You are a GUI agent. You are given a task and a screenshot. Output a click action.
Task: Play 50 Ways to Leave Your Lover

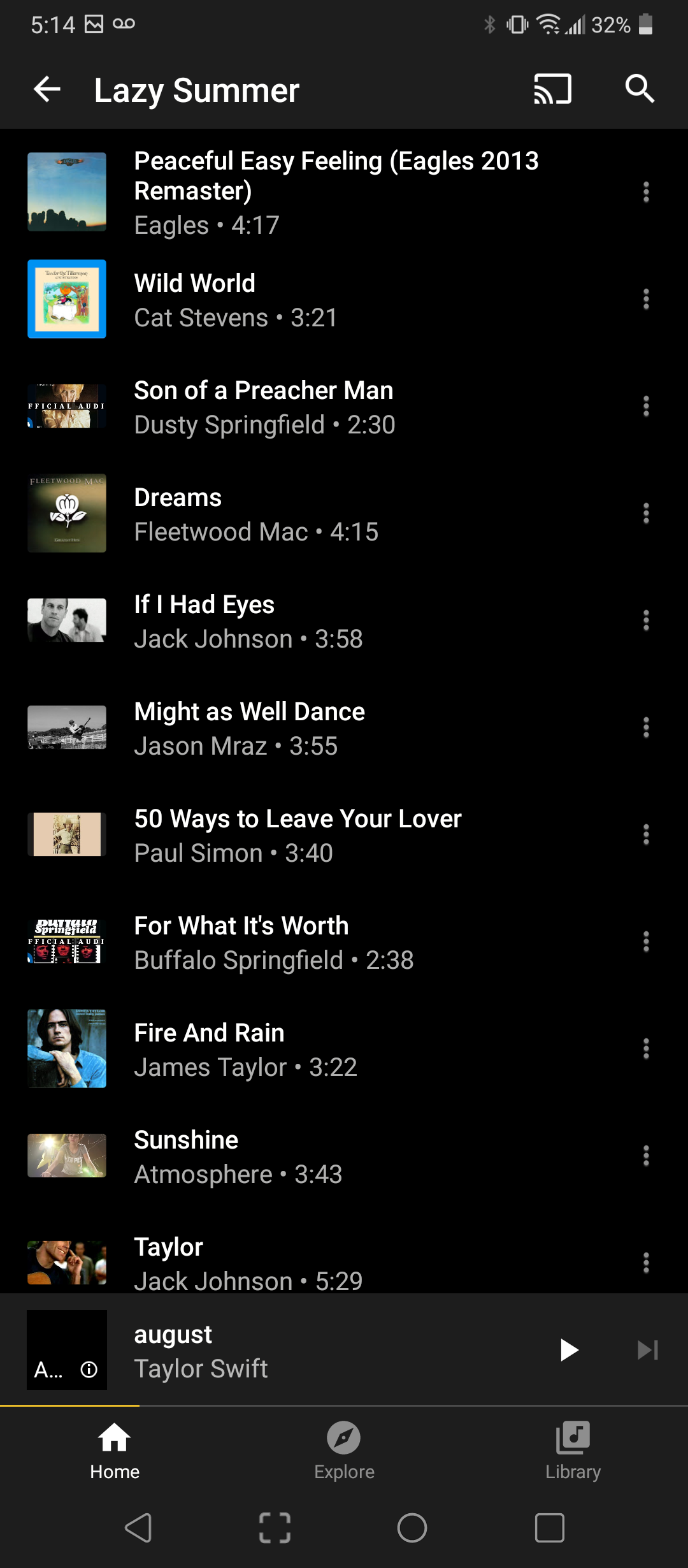coord(297,834)
